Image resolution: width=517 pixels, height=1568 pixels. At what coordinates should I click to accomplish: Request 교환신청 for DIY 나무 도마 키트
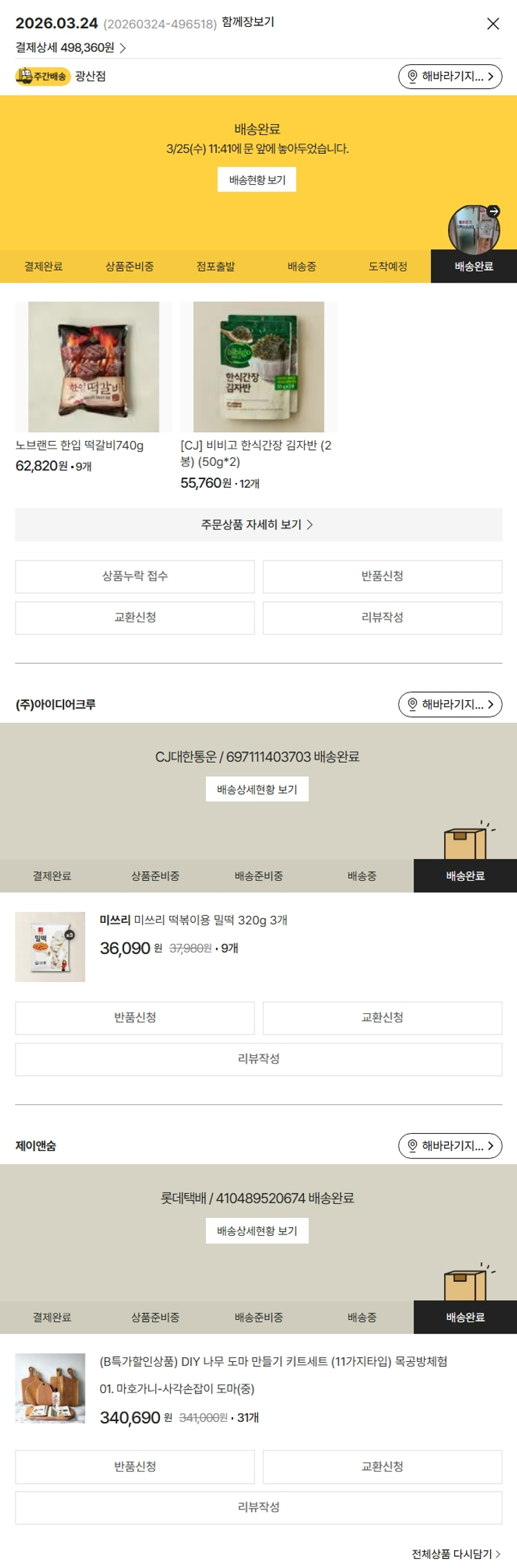click(x=382, y=1467)
